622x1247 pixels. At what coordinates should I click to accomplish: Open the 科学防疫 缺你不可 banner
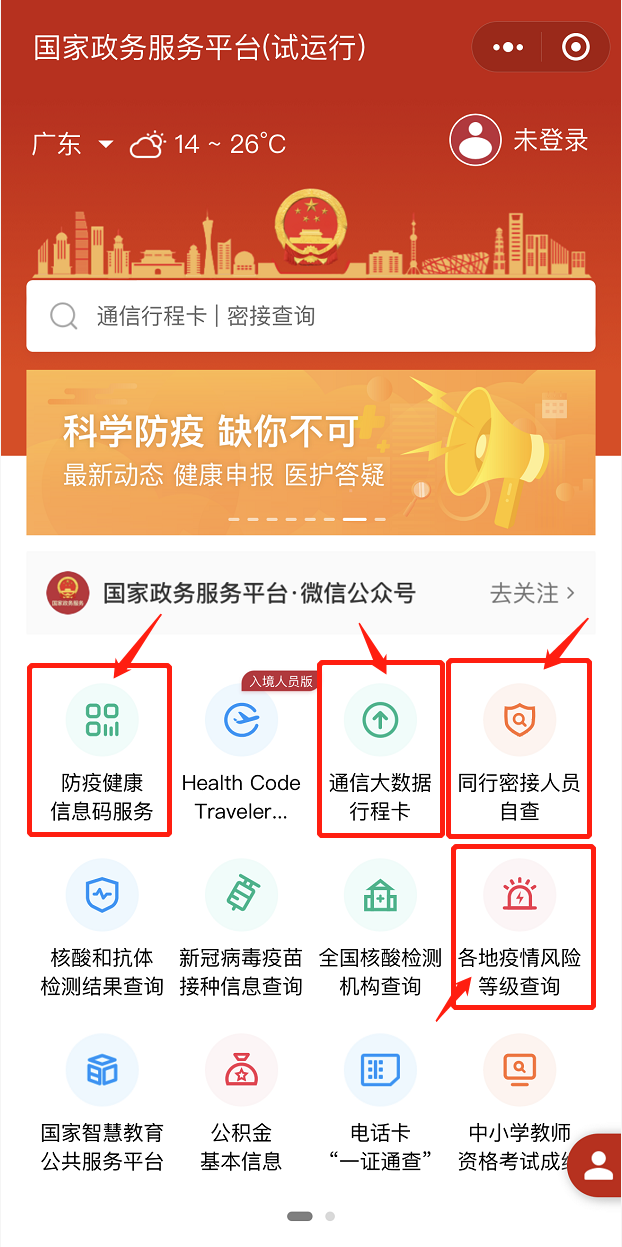tap(310, 452)
